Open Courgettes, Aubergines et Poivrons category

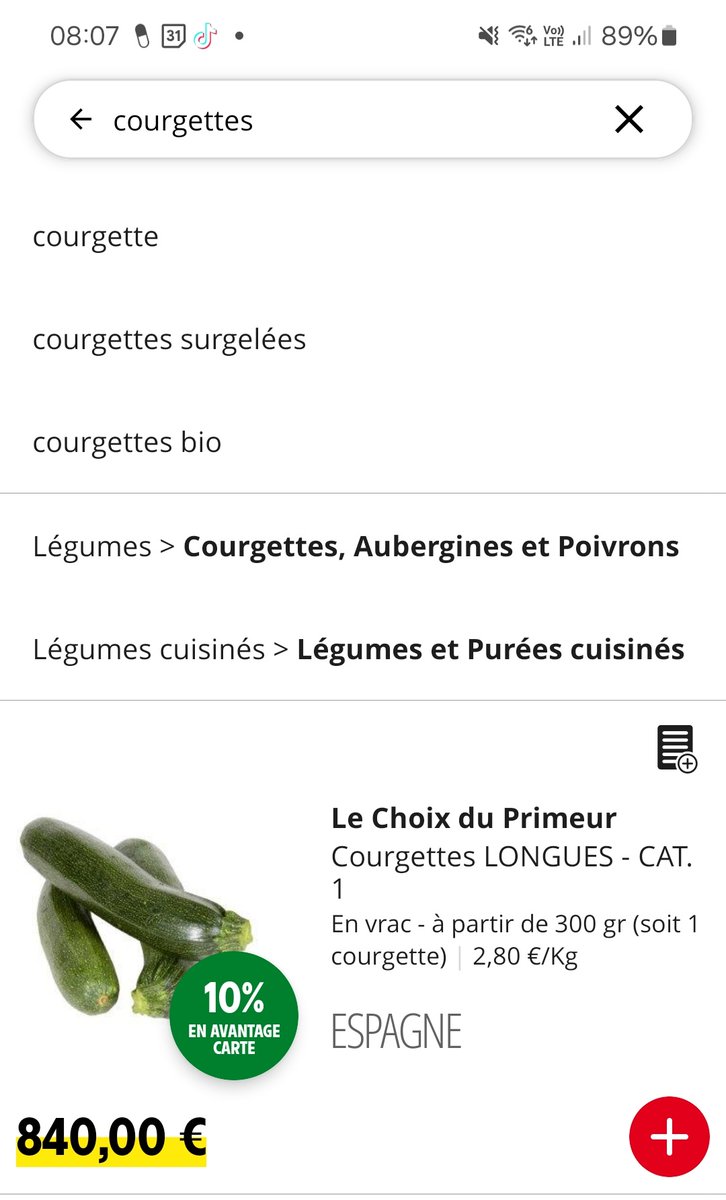[x=363, y=546]
